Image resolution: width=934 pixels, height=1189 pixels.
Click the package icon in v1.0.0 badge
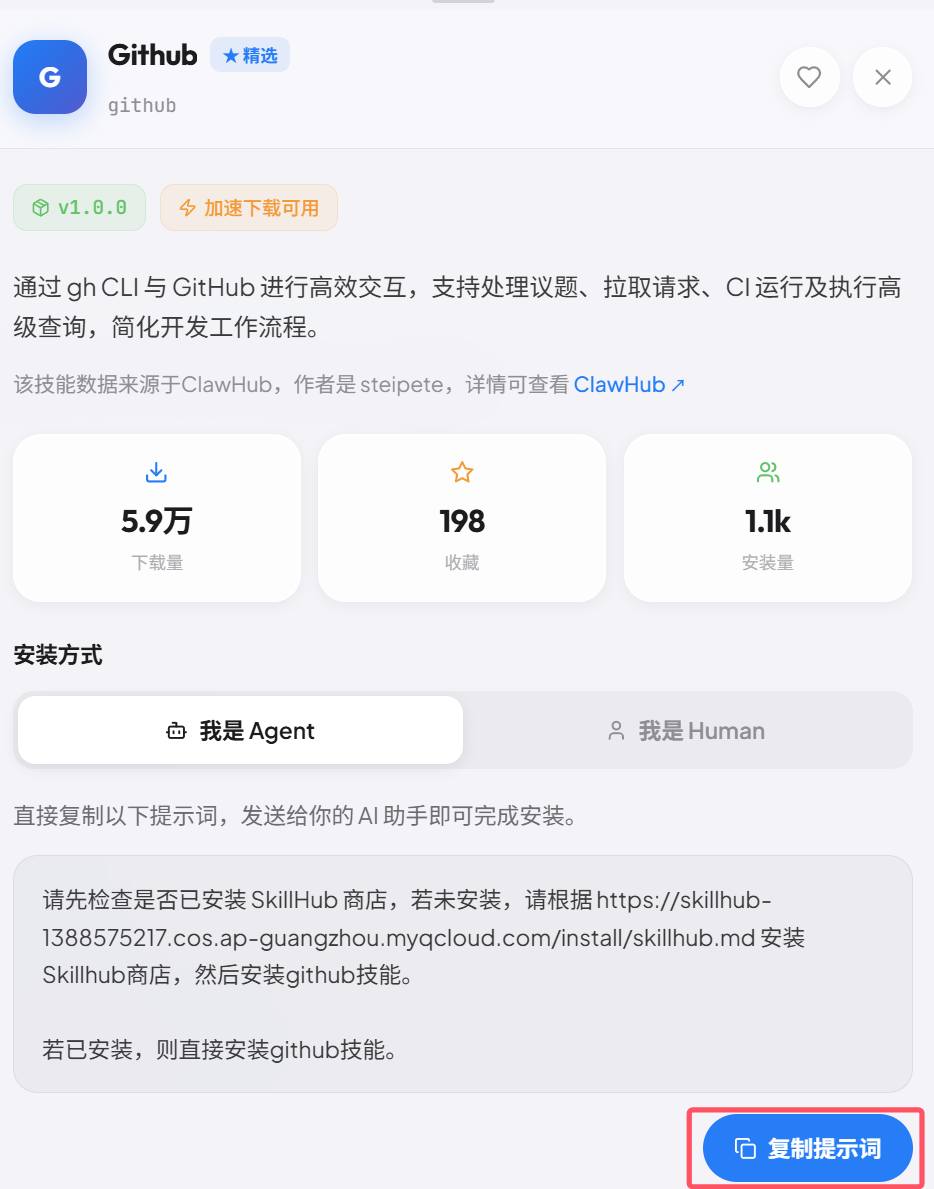point(36,207)
